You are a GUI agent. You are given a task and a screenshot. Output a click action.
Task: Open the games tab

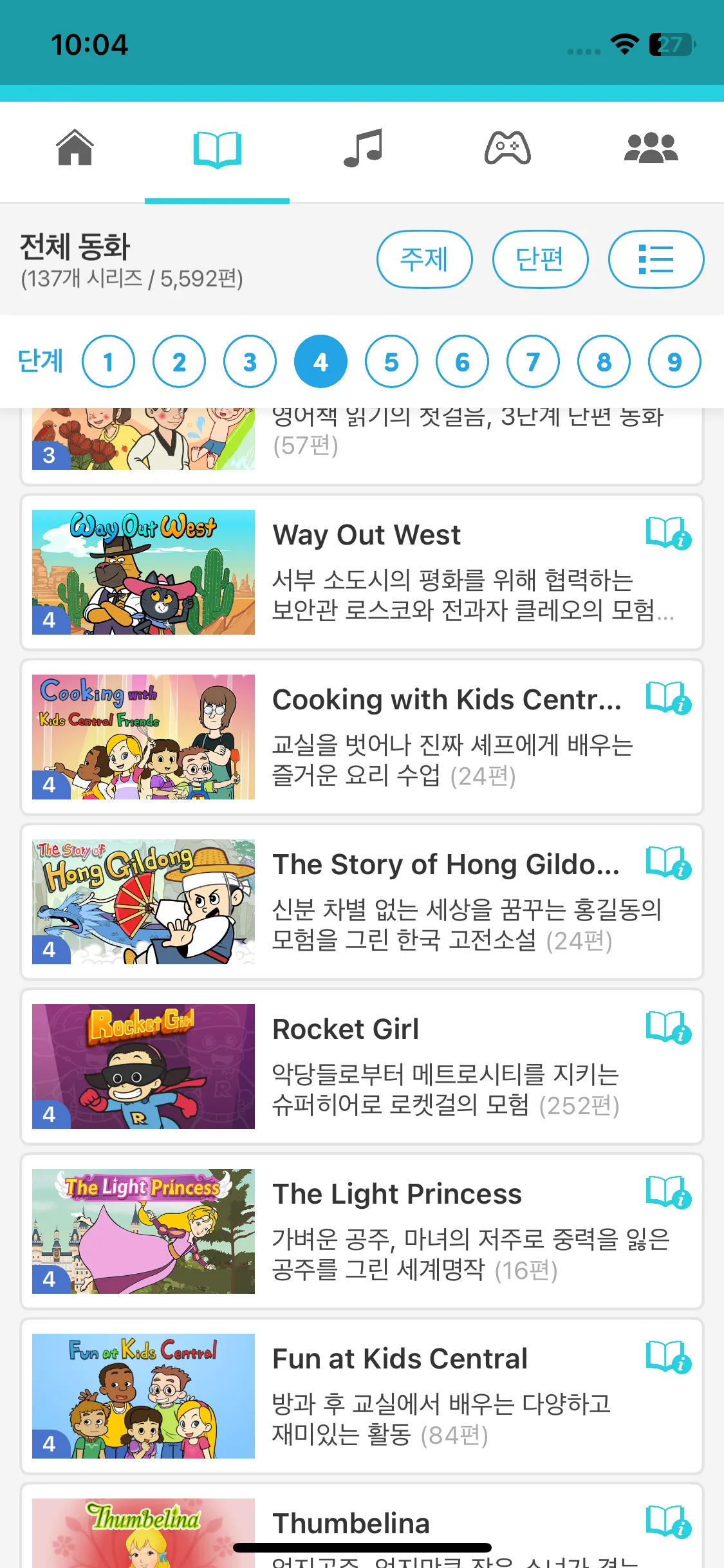click(507, 148)
